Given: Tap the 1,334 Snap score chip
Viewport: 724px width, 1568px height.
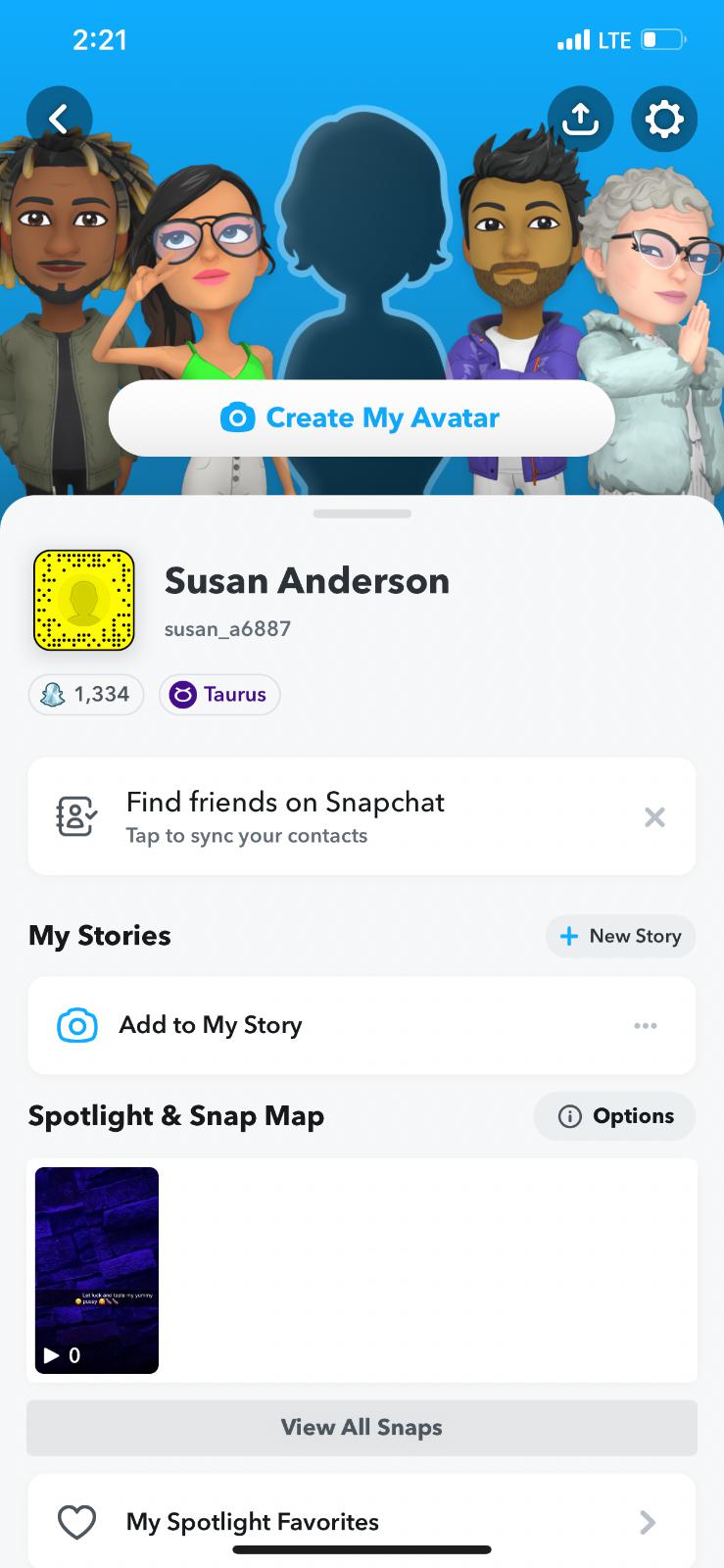Looking at the screenshot, I should coord(86,695).
